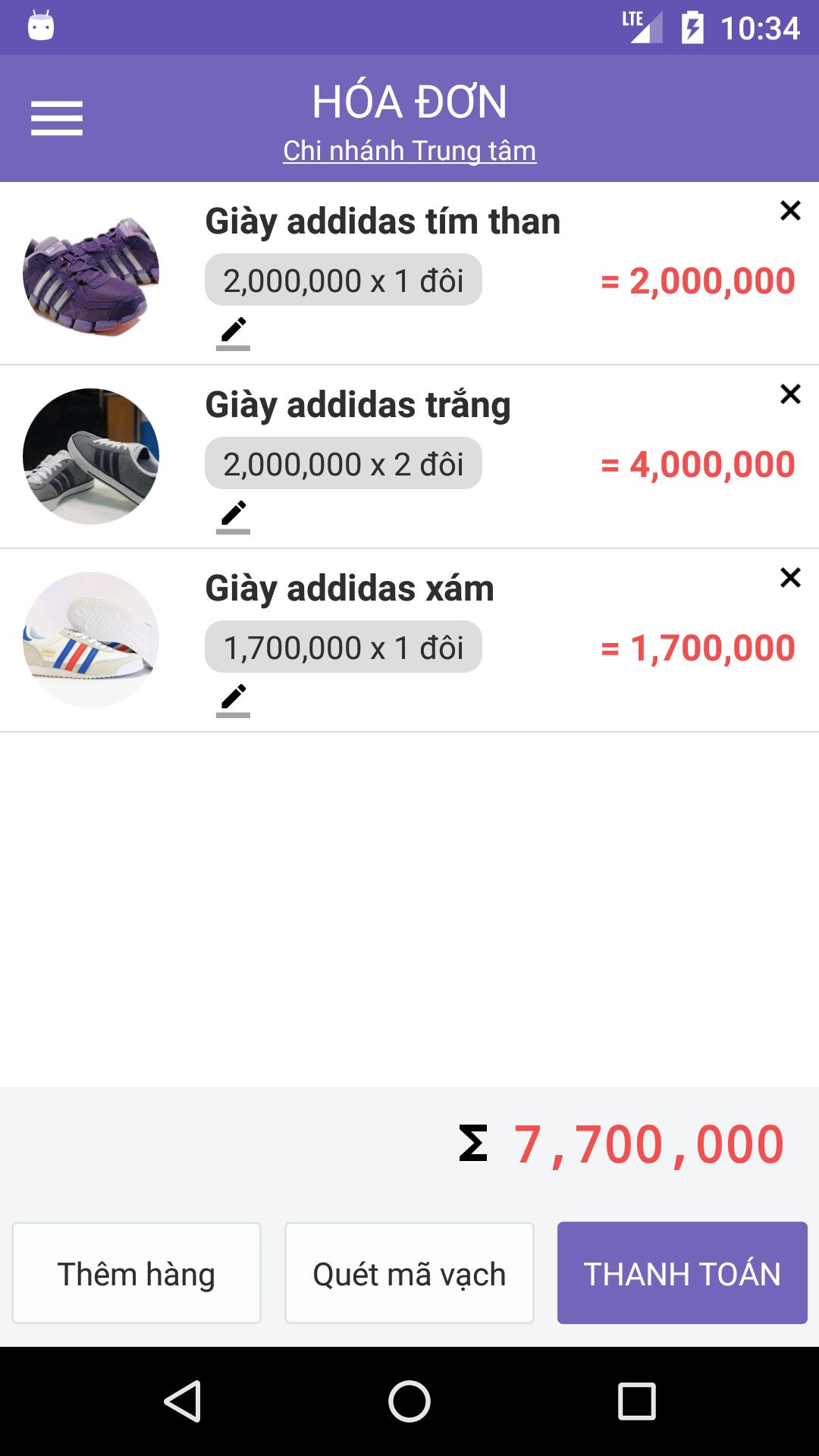819x1456 pixels.
Task: Tap the Thêm hàng button
Action: (136, 1273)
